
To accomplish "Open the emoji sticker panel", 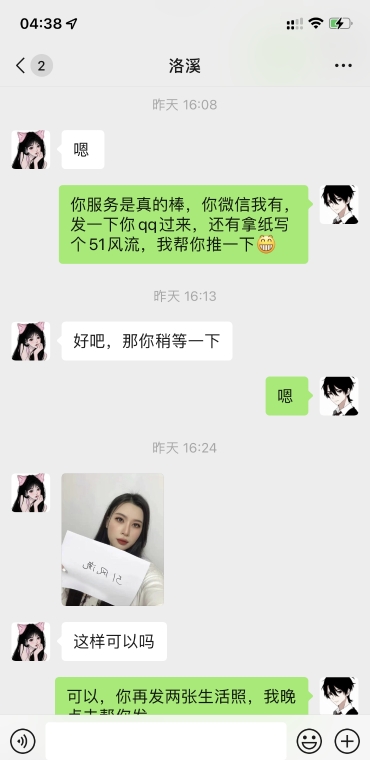I will (309, 741).
